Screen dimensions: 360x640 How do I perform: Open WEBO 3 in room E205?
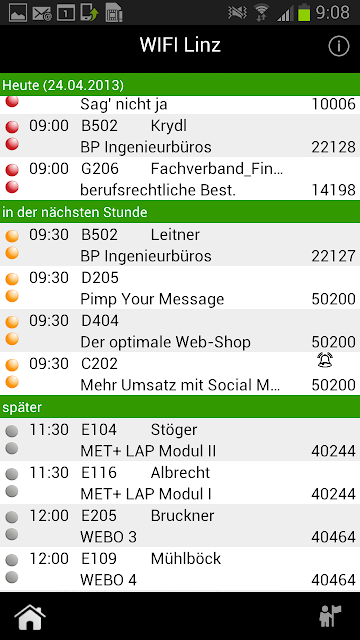coord(180,525)
